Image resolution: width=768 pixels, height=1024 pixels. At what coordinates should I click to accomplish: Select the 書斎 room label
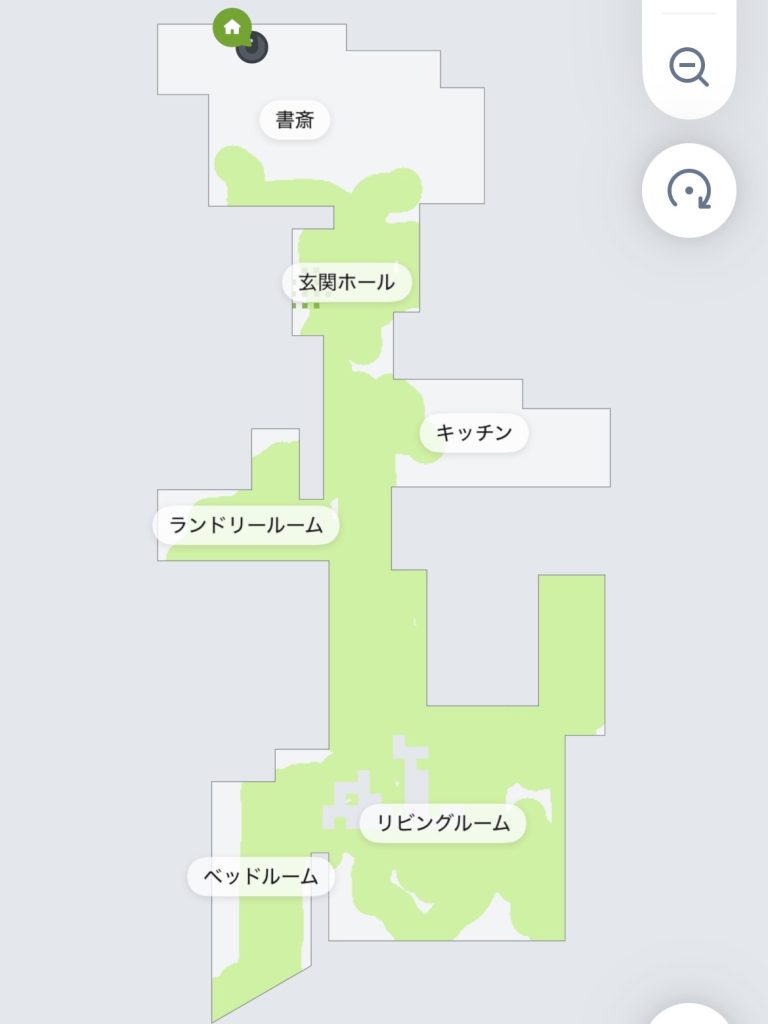295,120
